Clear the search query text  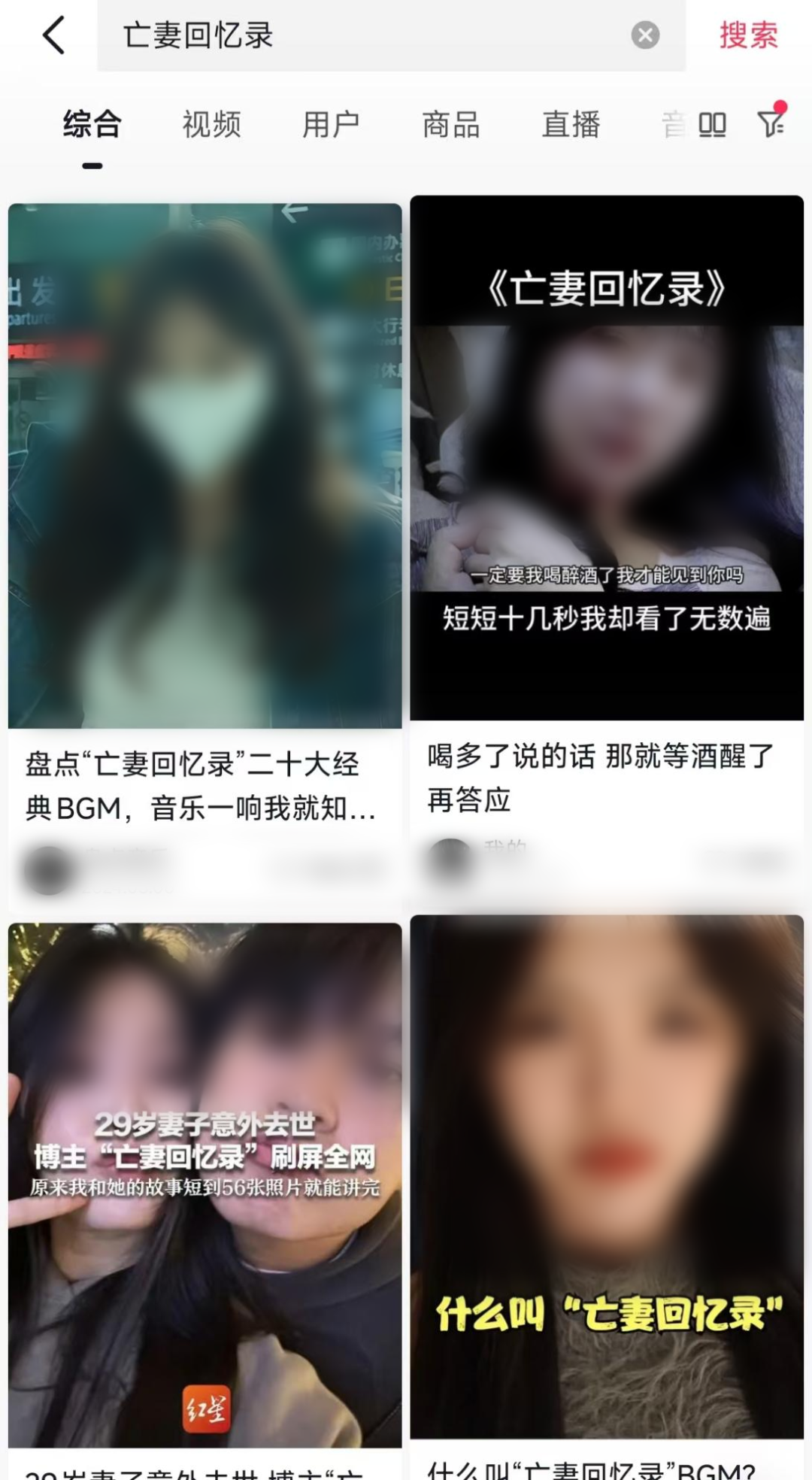pyautogui.click(x=644, y=35)
